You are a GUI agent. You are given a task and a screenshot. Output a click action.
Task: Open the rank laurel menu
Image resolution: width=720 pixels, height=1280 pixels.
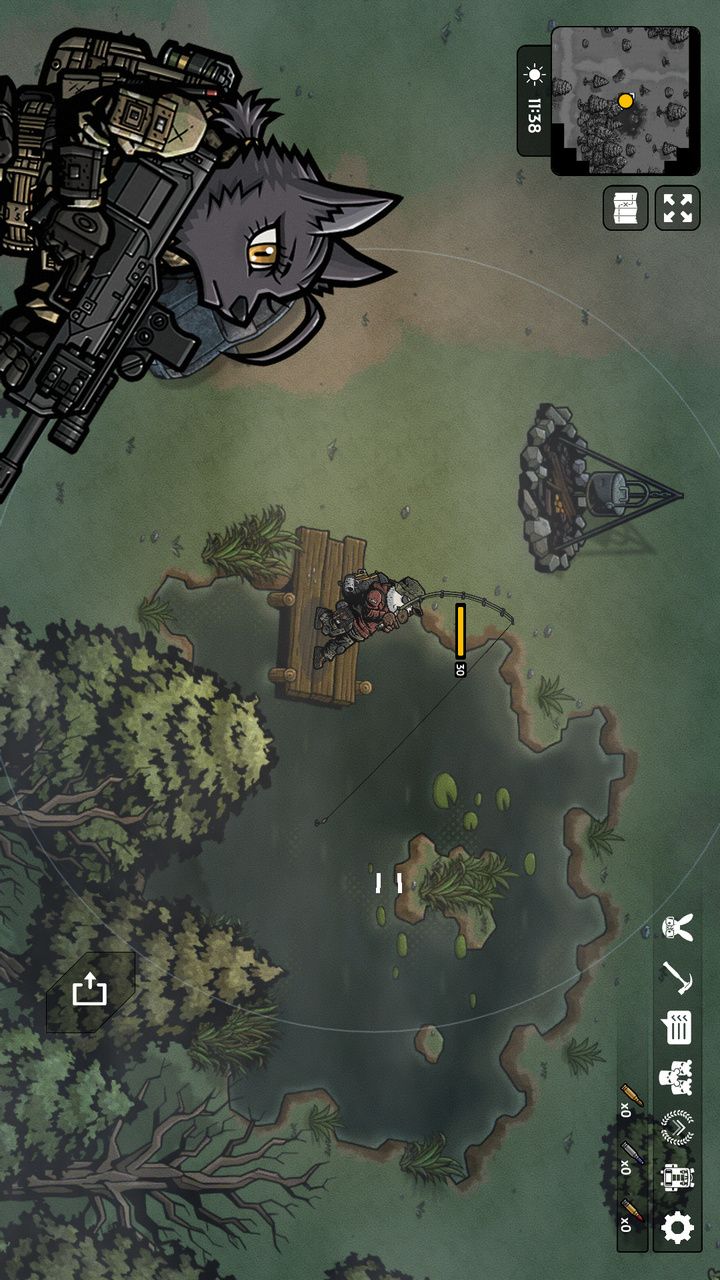pos(677,1127)
